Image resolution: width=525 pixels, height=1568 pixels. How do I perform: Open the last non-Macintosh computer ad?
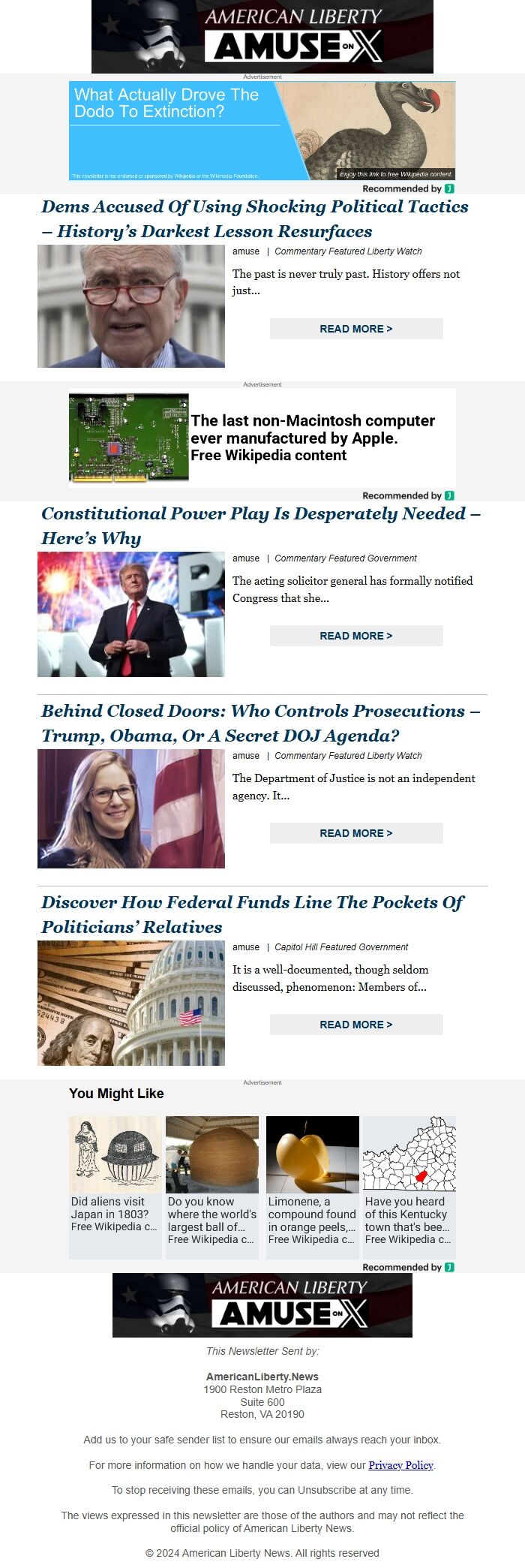[x=262, y=438]
